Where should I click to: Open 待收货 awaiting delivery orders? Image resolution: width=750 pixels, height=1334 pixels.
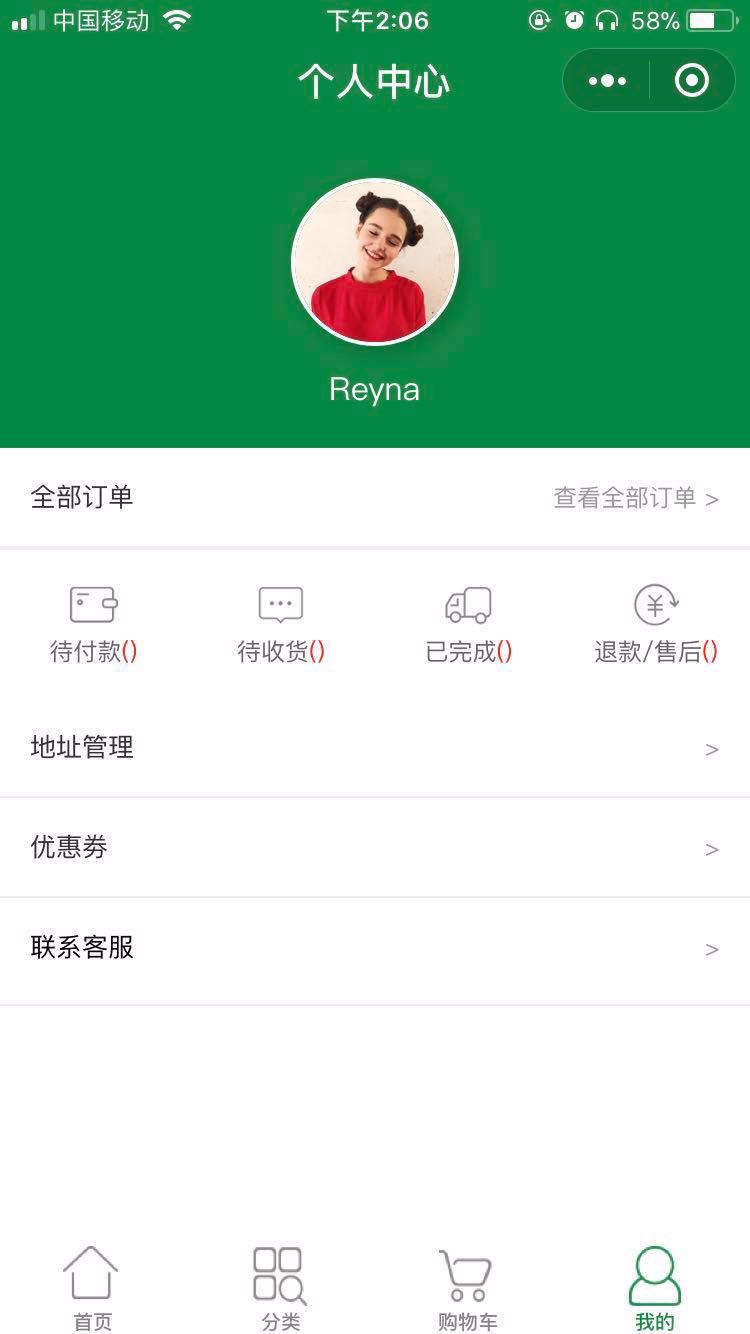(281, 625)
